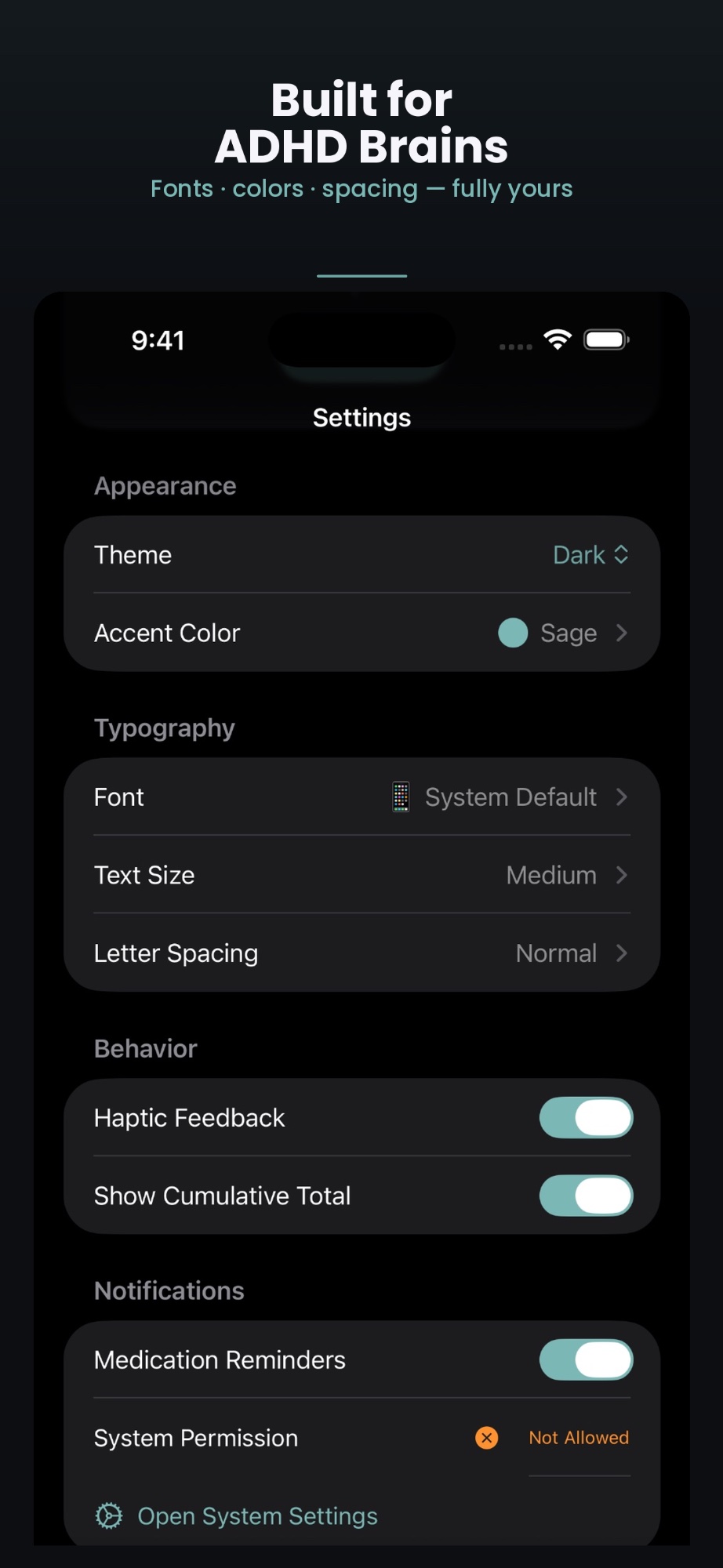Turn off Show Cumulative Total
The width and height of the screenshot is (723, 1568).
pos(586,1196)
